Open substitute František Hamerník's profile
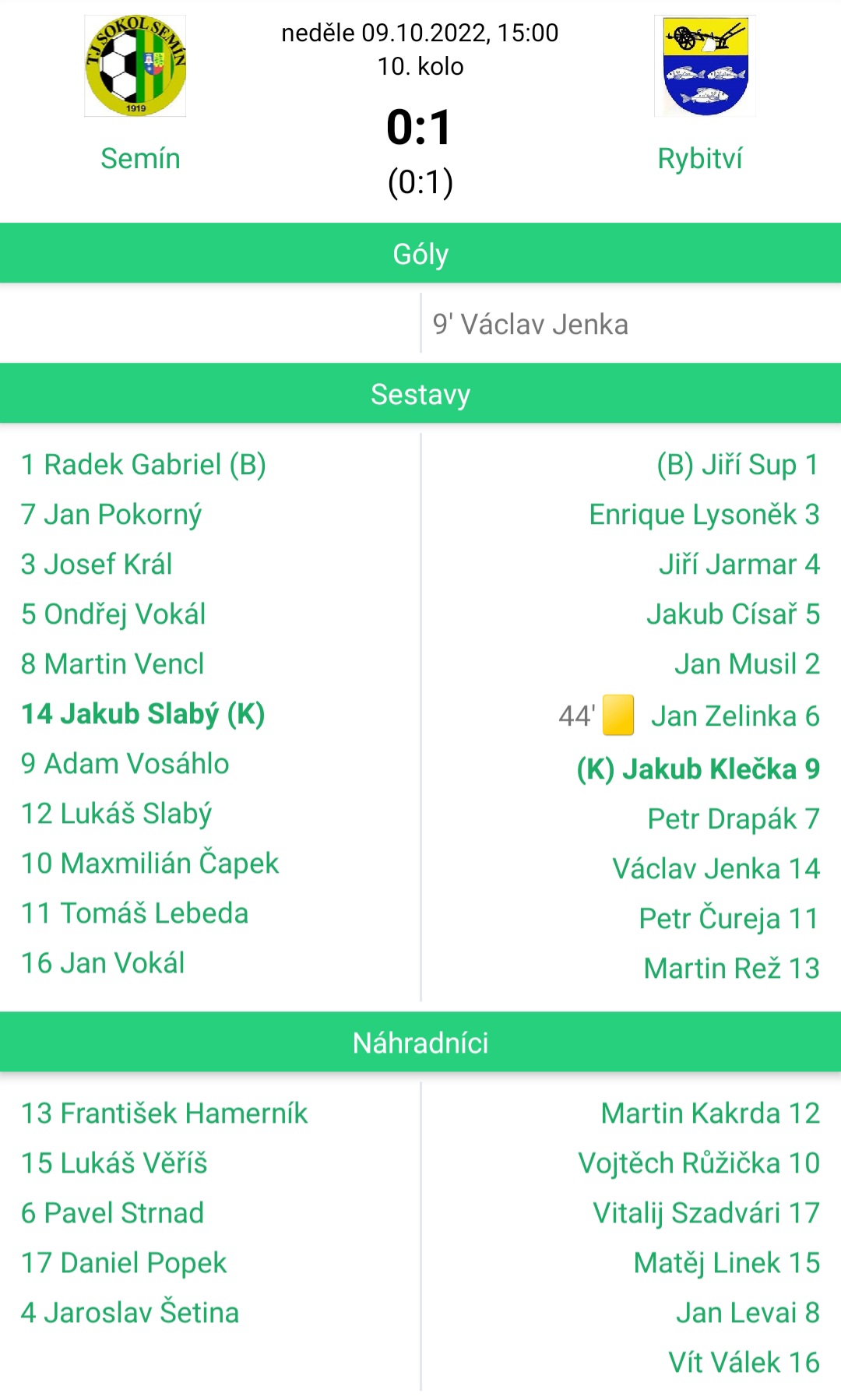This screenshot has width=841, height=1400. click(x=164, y=1113)
